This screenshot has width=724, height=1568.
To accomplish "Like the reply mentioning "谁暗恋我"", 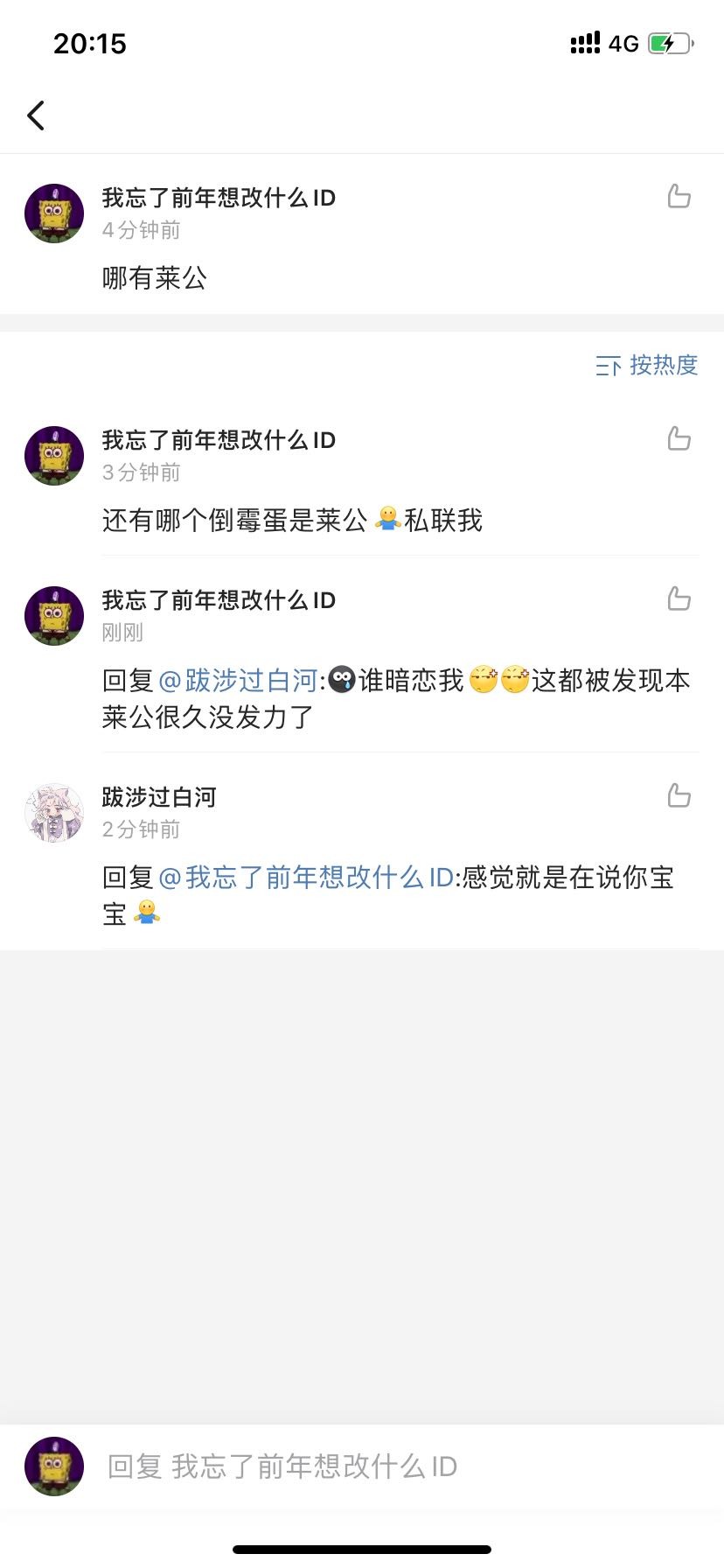I will click(679, 599).
